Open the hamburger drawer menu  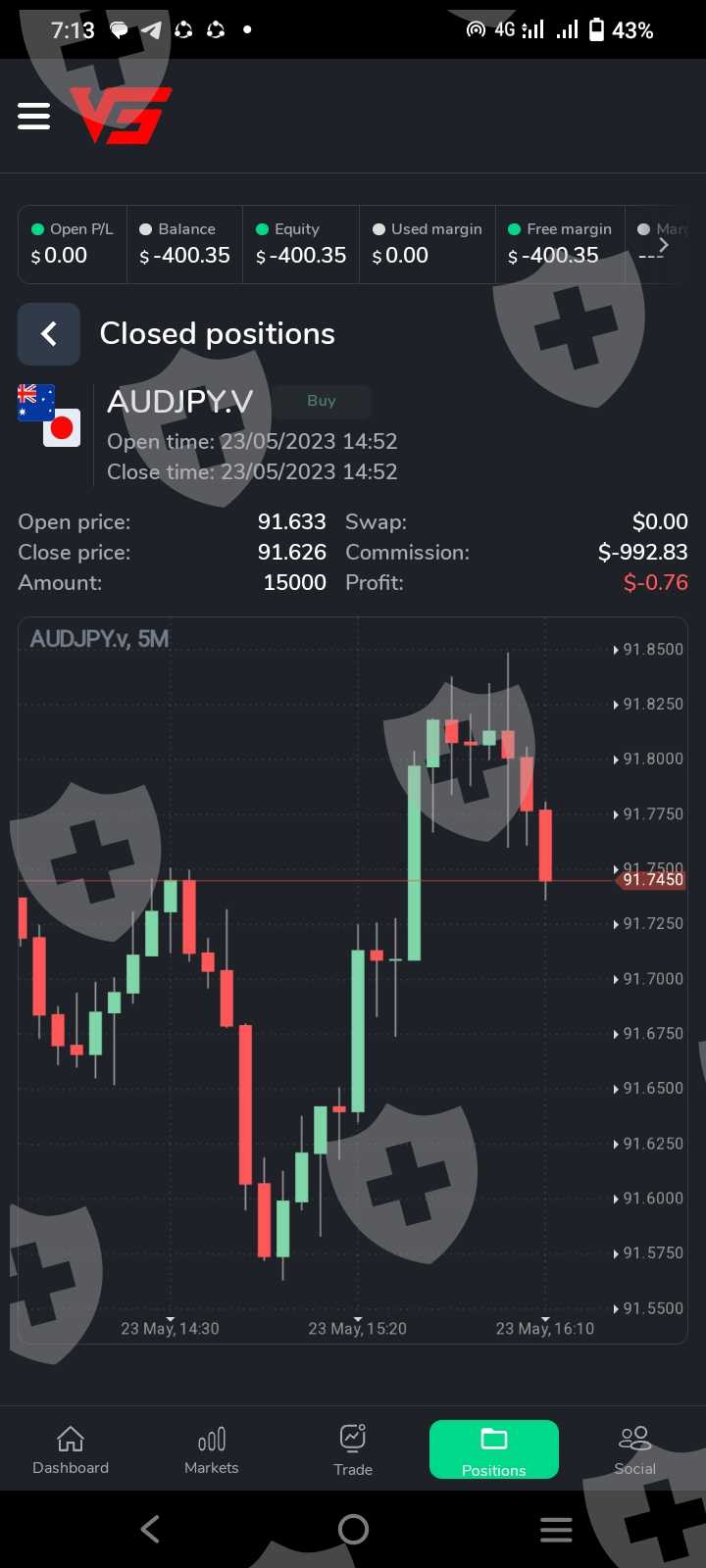point(33,116)
